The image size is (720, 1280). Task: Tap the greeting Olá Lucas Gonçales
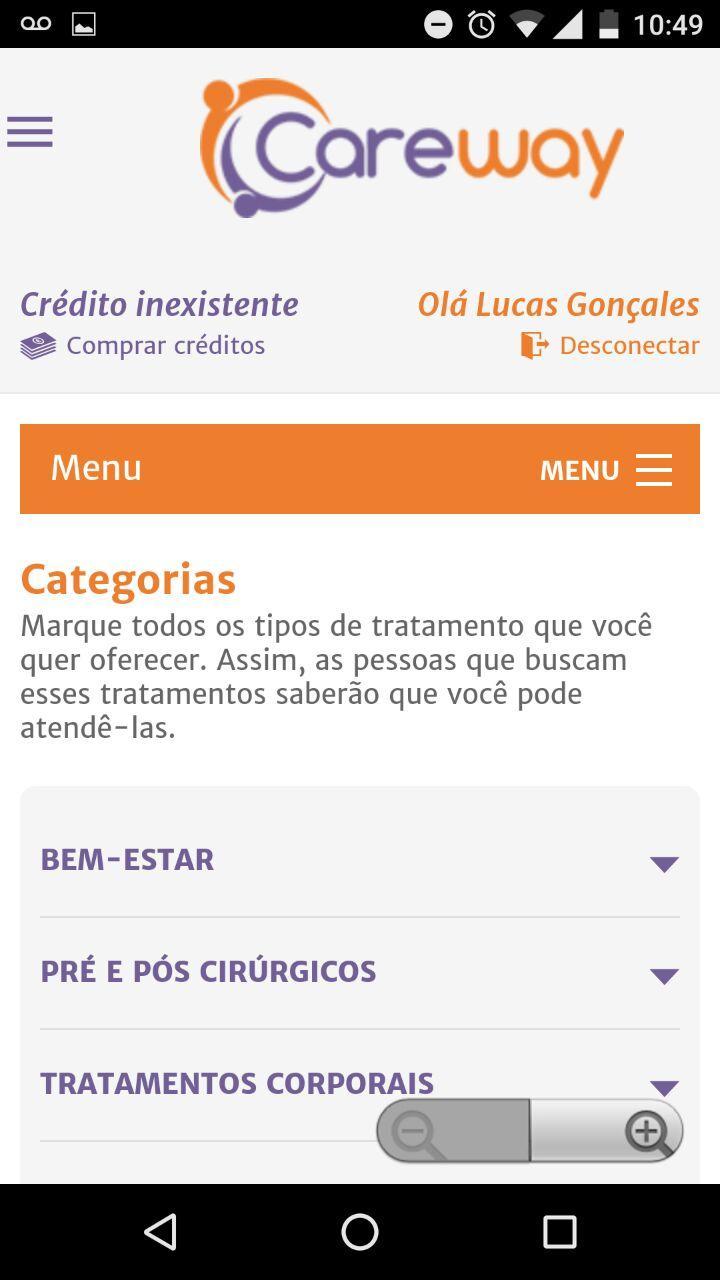[x=559, y=303]
